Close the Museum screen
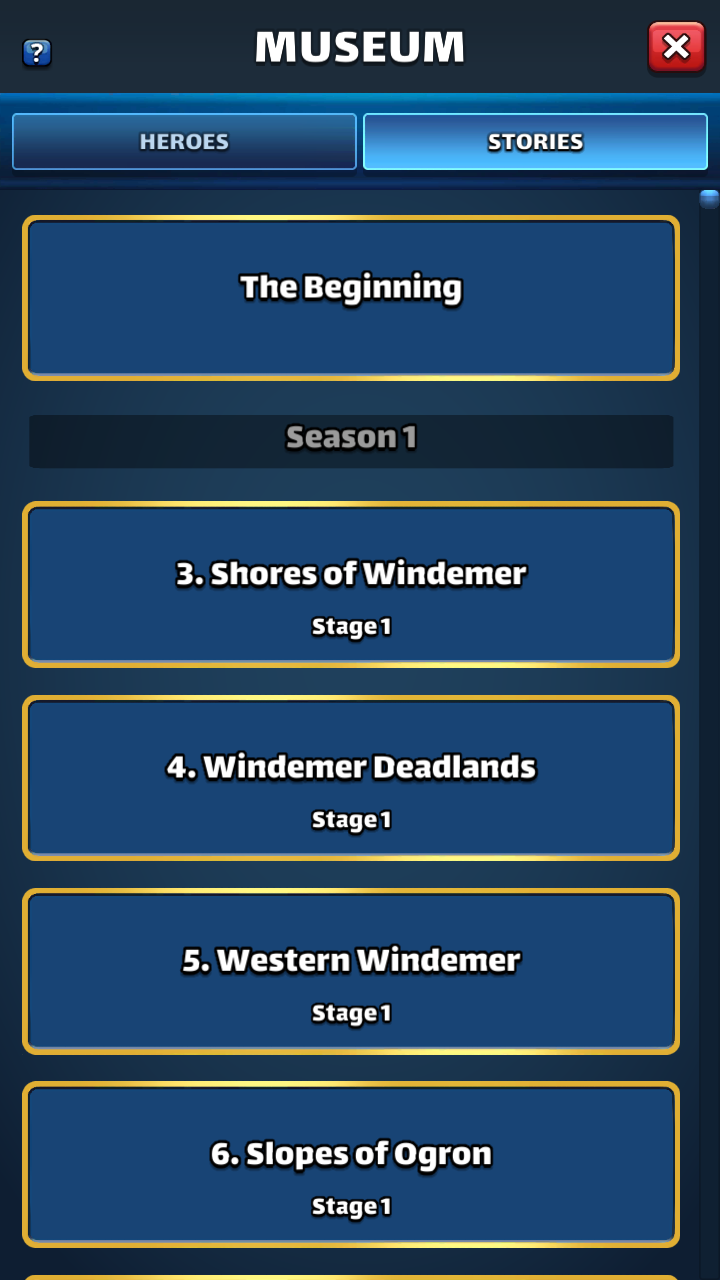This screenshot has height=1280, width=720. 676,47
